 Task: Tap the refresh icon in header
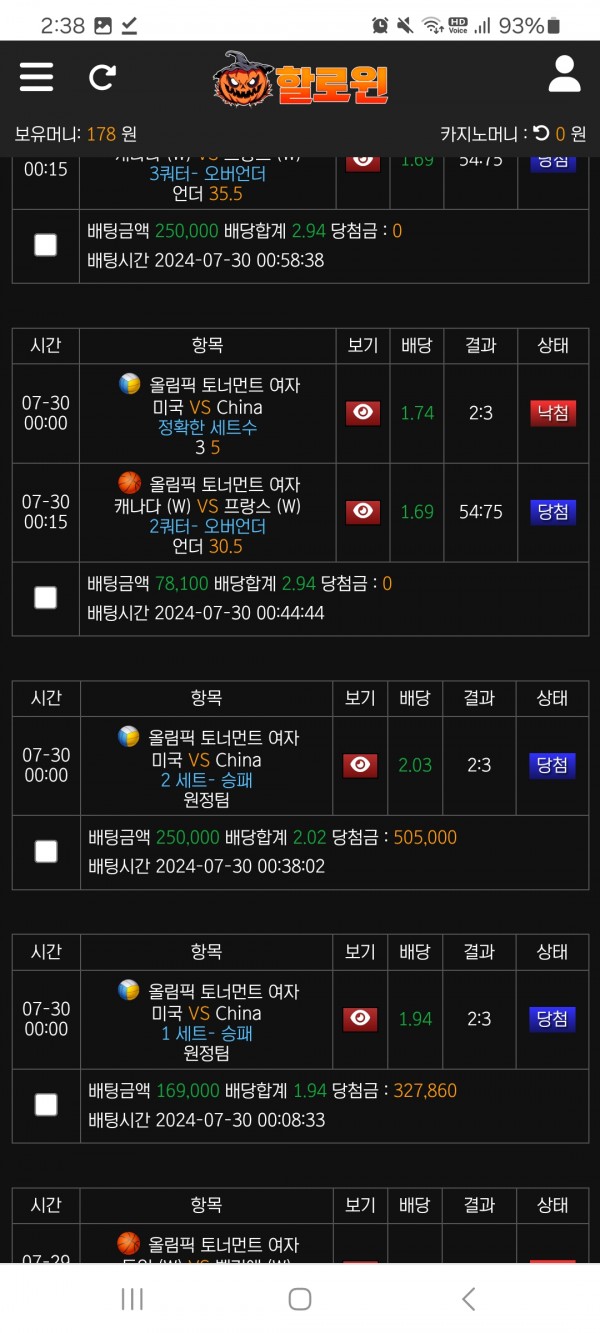102,77
